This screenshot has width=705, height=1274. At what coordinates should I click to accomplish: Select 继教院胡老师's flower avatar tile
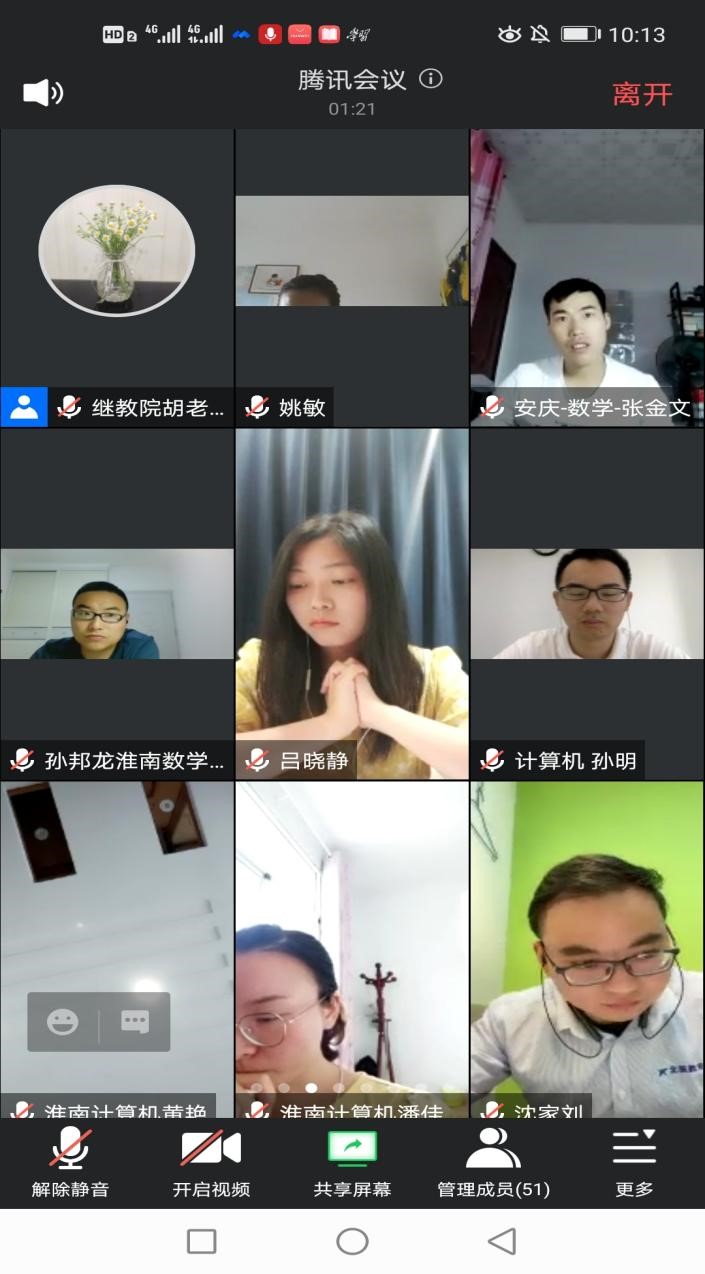point(117,252)
